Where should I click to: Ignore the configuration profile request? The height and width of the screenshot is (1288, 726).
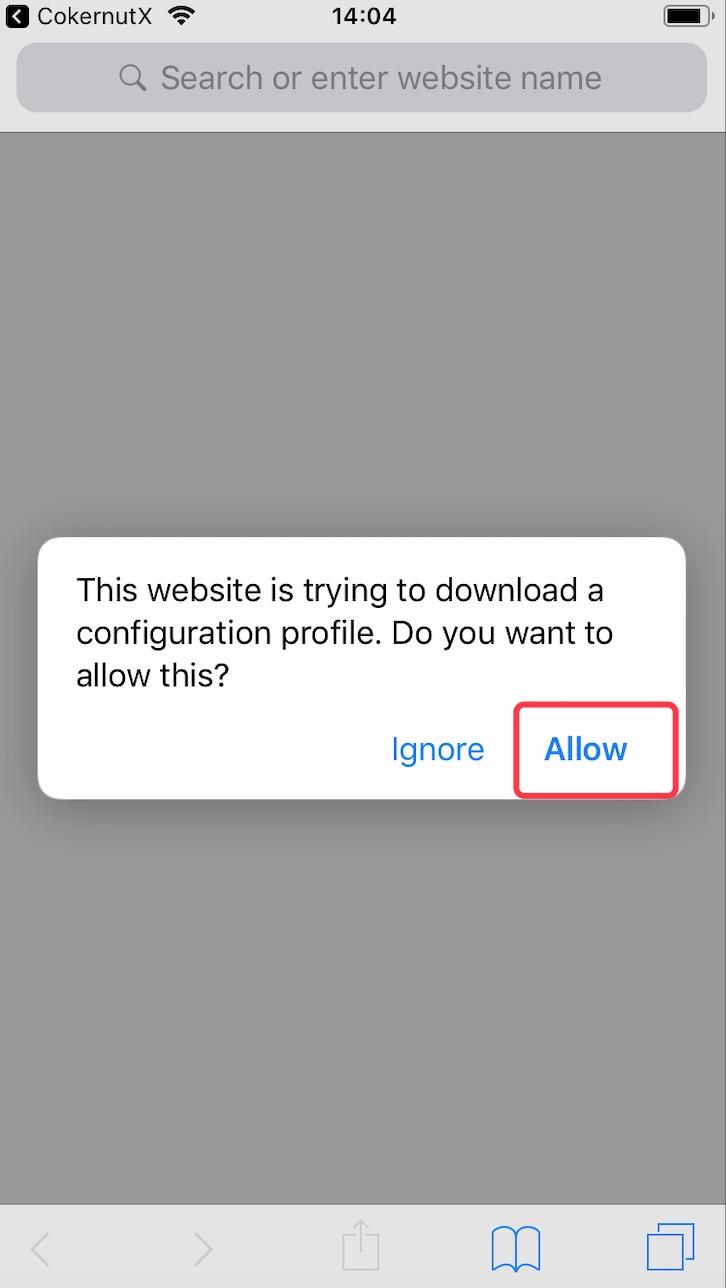(x=437, y=750)
